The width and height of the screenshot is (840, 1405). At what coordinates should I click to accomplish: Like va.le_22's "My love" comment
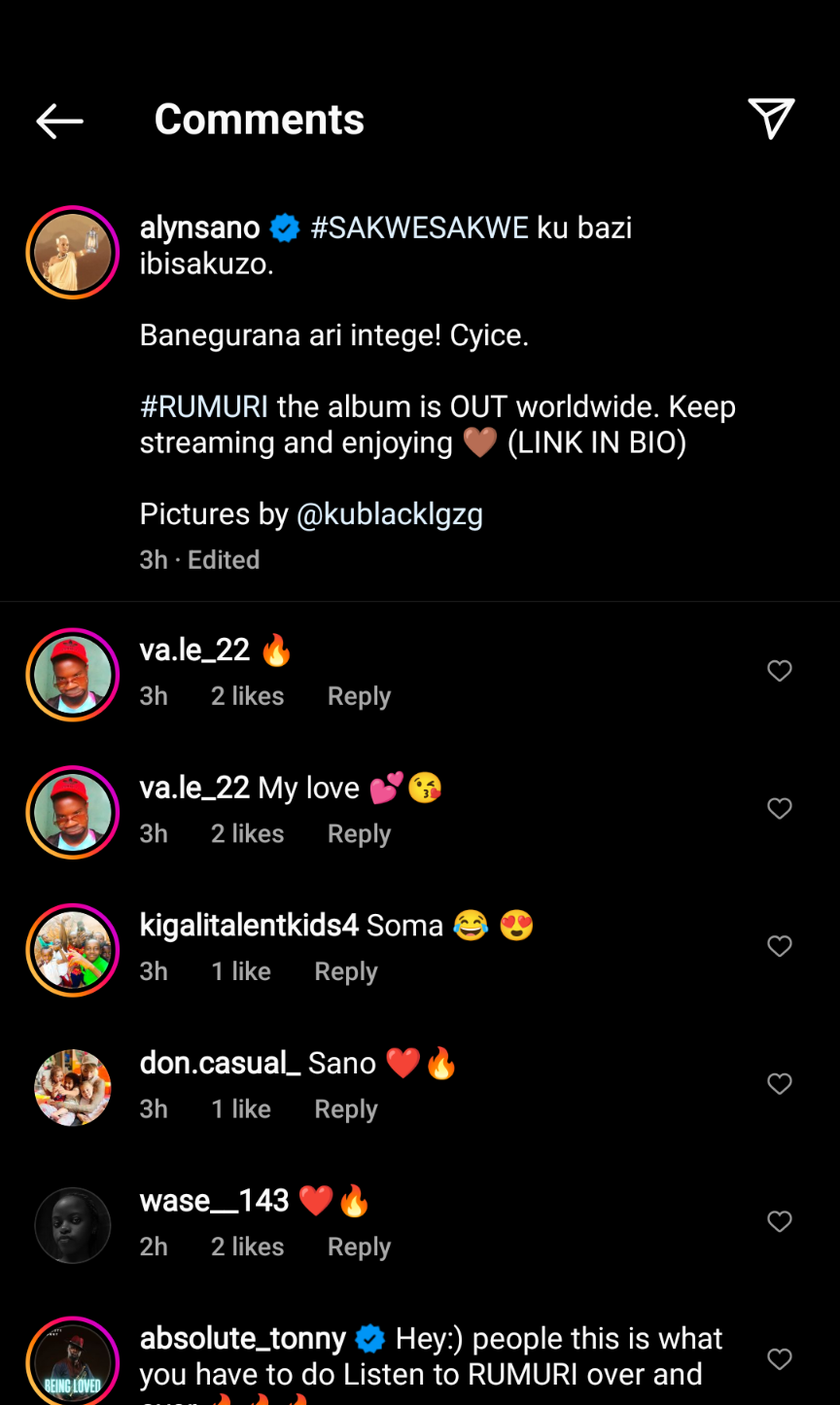click(779, 809)
